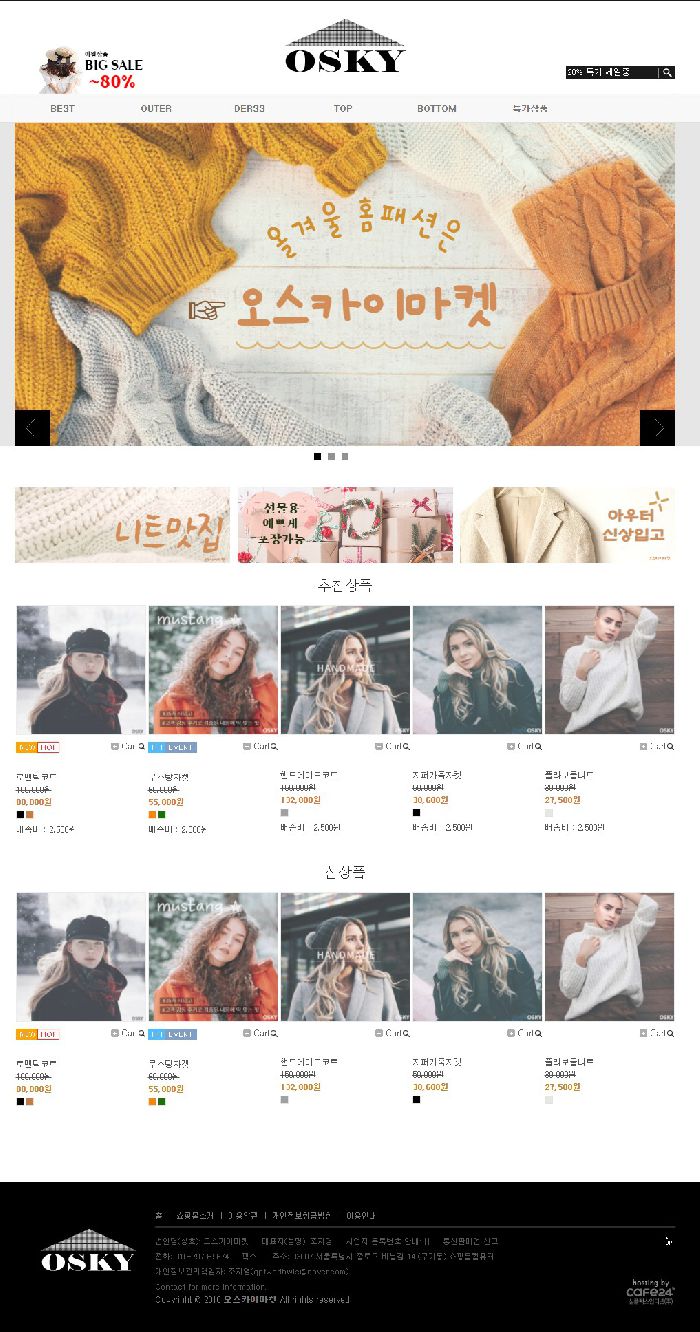700x1332 pixels.
Task: Open the HANDMADE coat product, first row
Action: click(345, 670)
